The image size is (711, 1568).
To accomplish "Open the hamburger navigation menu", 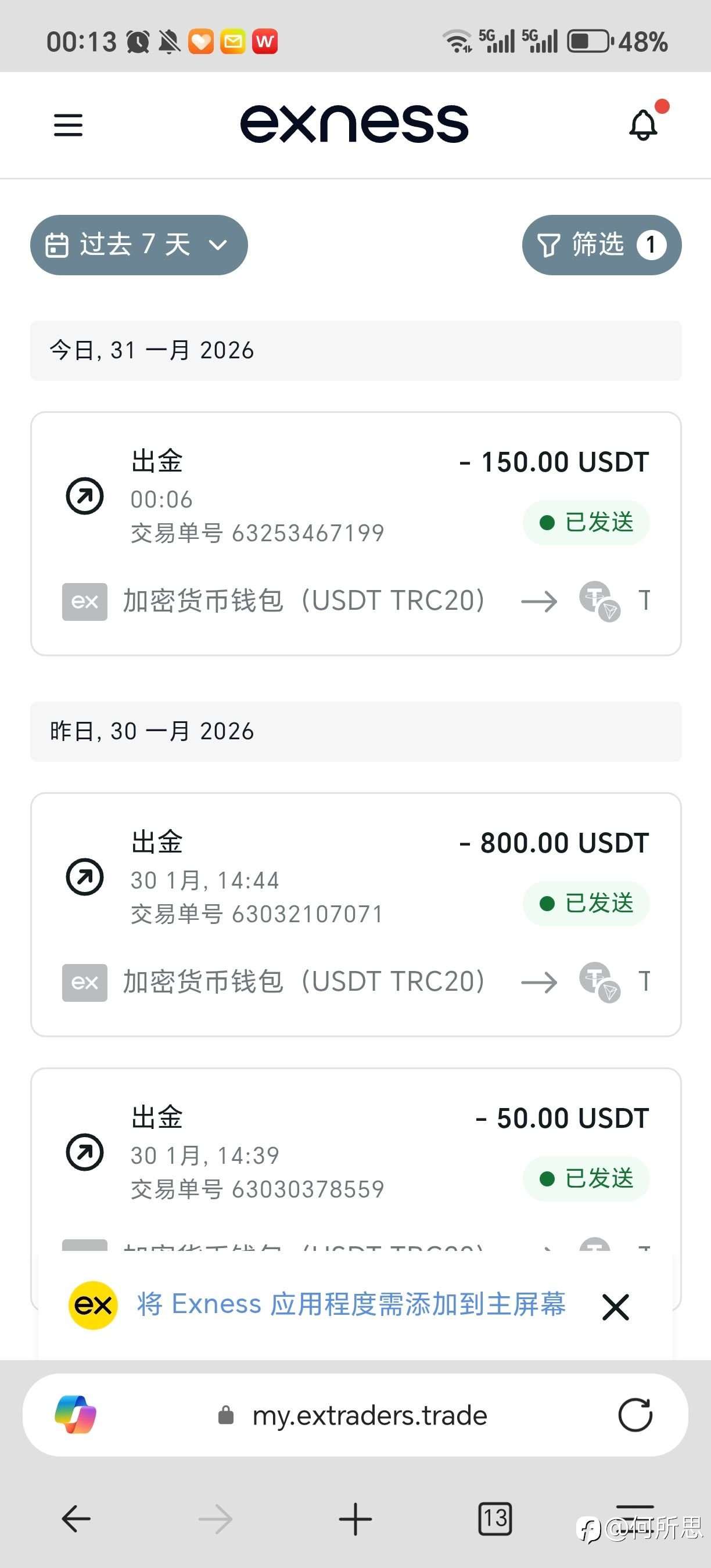I will click(67, 124).
